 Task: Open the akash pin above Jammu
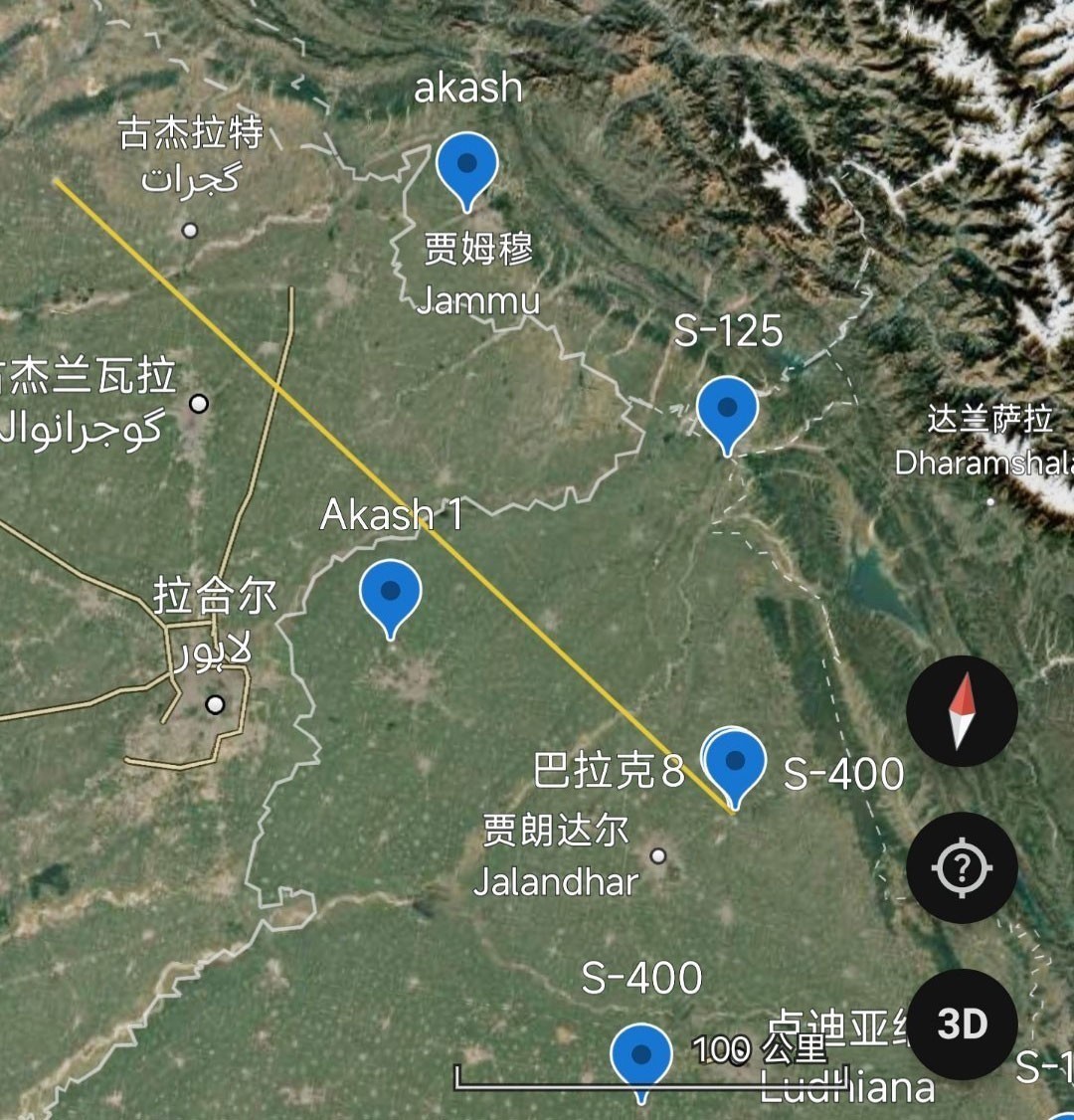467,167
